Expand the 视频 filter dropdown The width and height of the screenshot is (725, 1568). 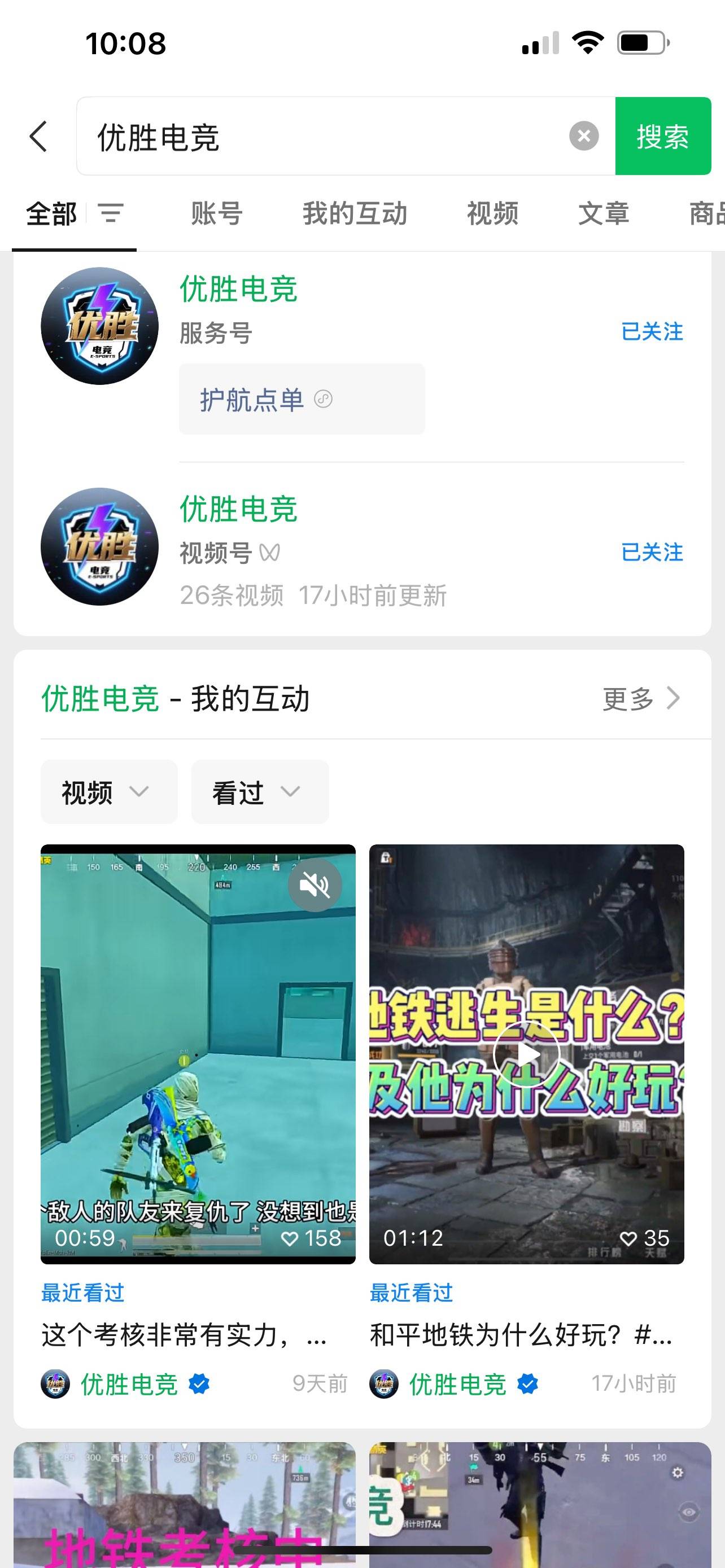(109, 792)
